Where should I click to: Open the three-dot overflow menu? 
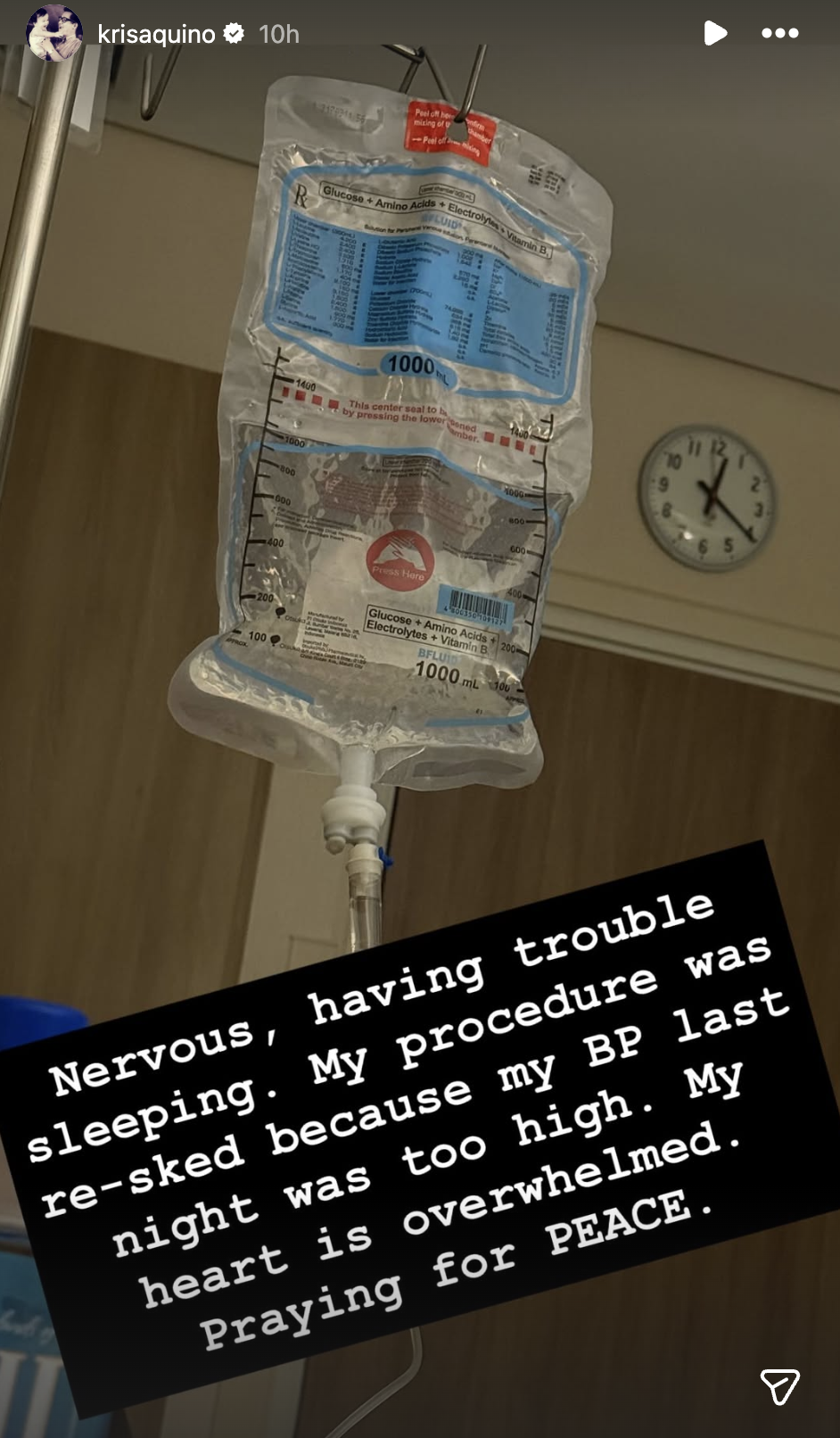[x=779, y=34]
